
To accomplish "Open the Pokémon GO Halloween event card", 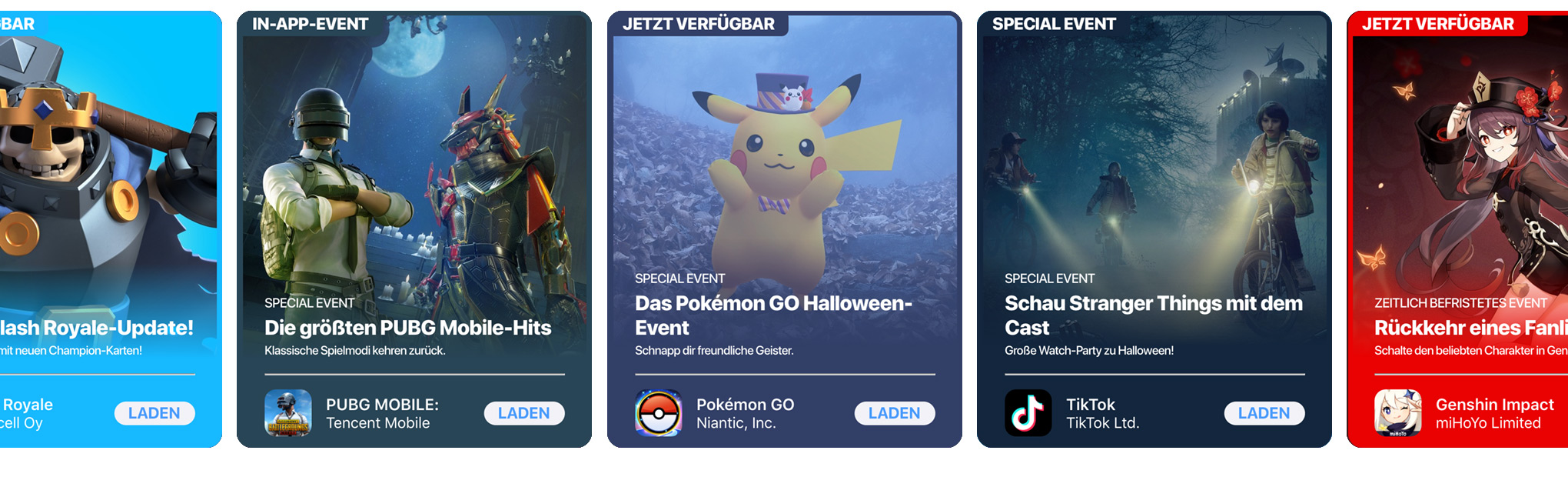I will pyautogui.click(x=784, y=192).
